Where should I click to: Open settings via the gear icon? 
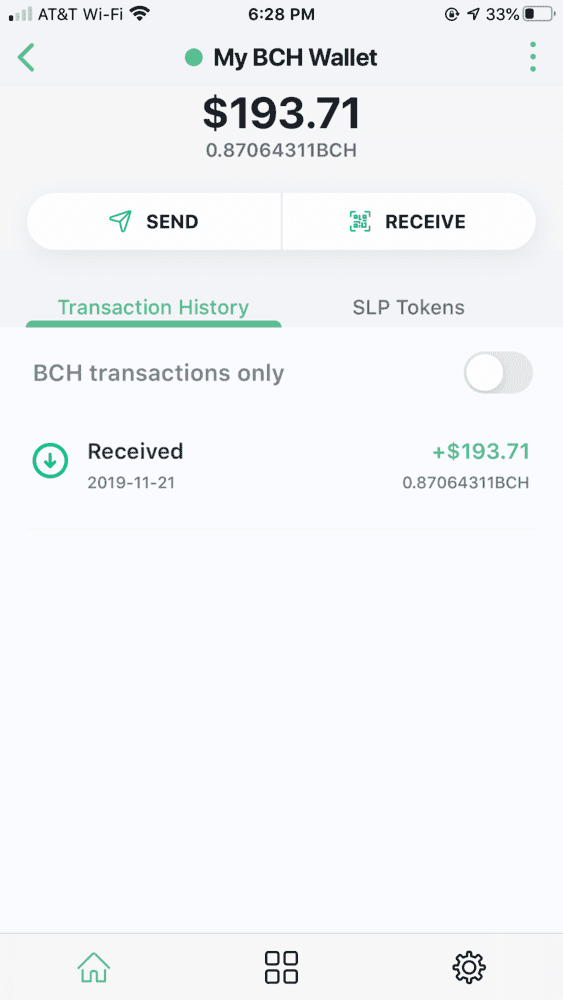[x=469, y=967]
